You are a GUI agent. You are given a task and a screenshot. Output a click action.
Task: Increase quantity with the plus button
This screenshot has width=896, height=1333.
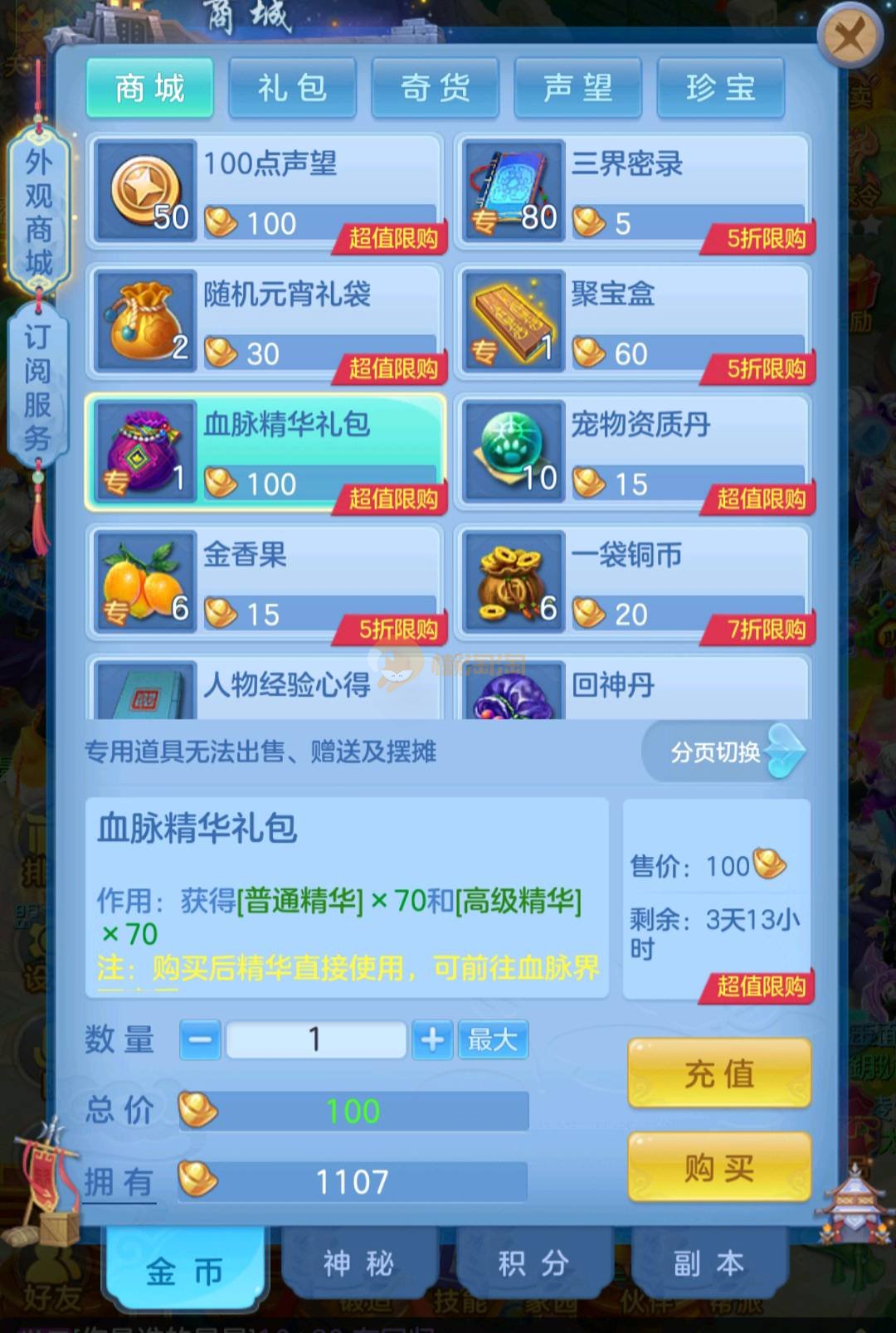point(432,1039)
